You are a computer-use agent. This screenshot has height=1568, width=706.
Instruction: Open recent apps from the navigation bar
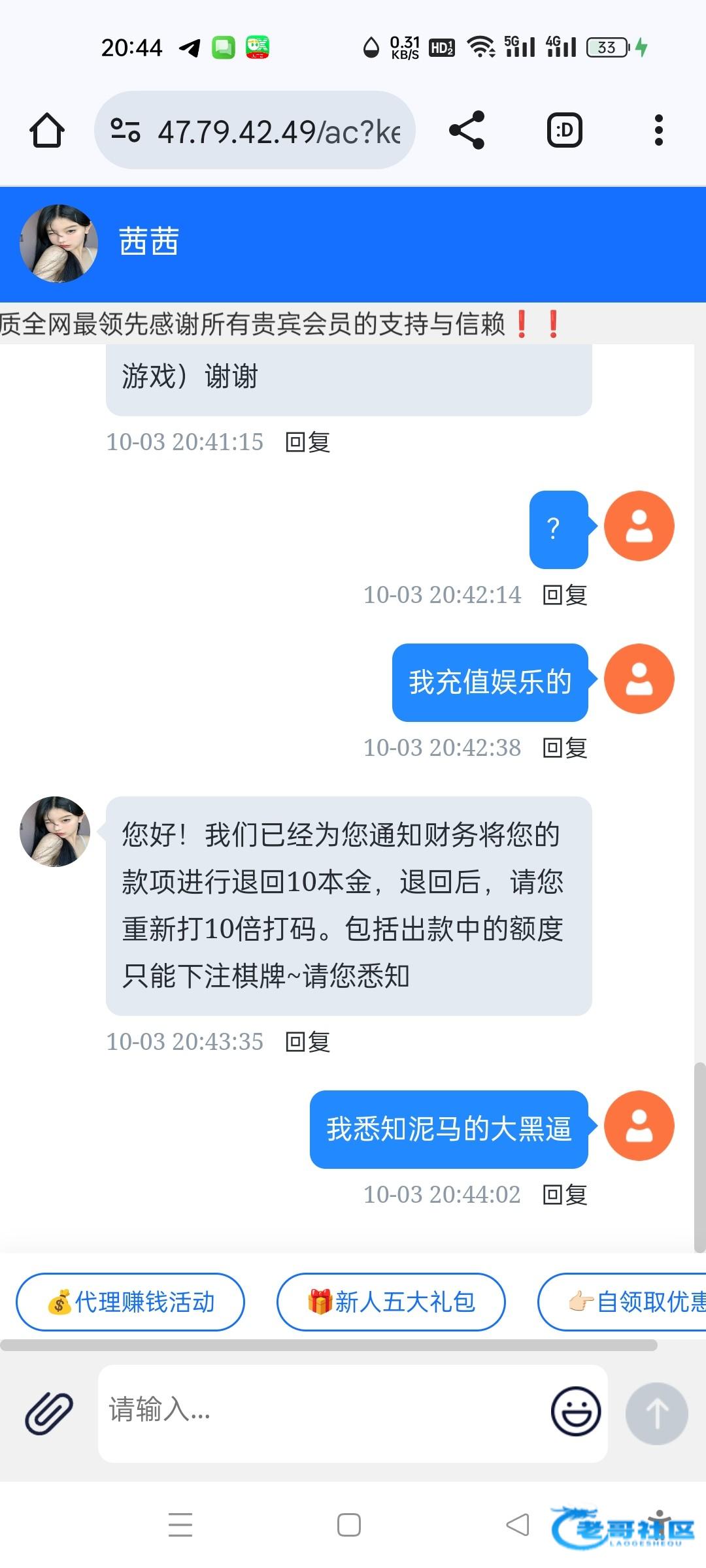click(180, 1525)
